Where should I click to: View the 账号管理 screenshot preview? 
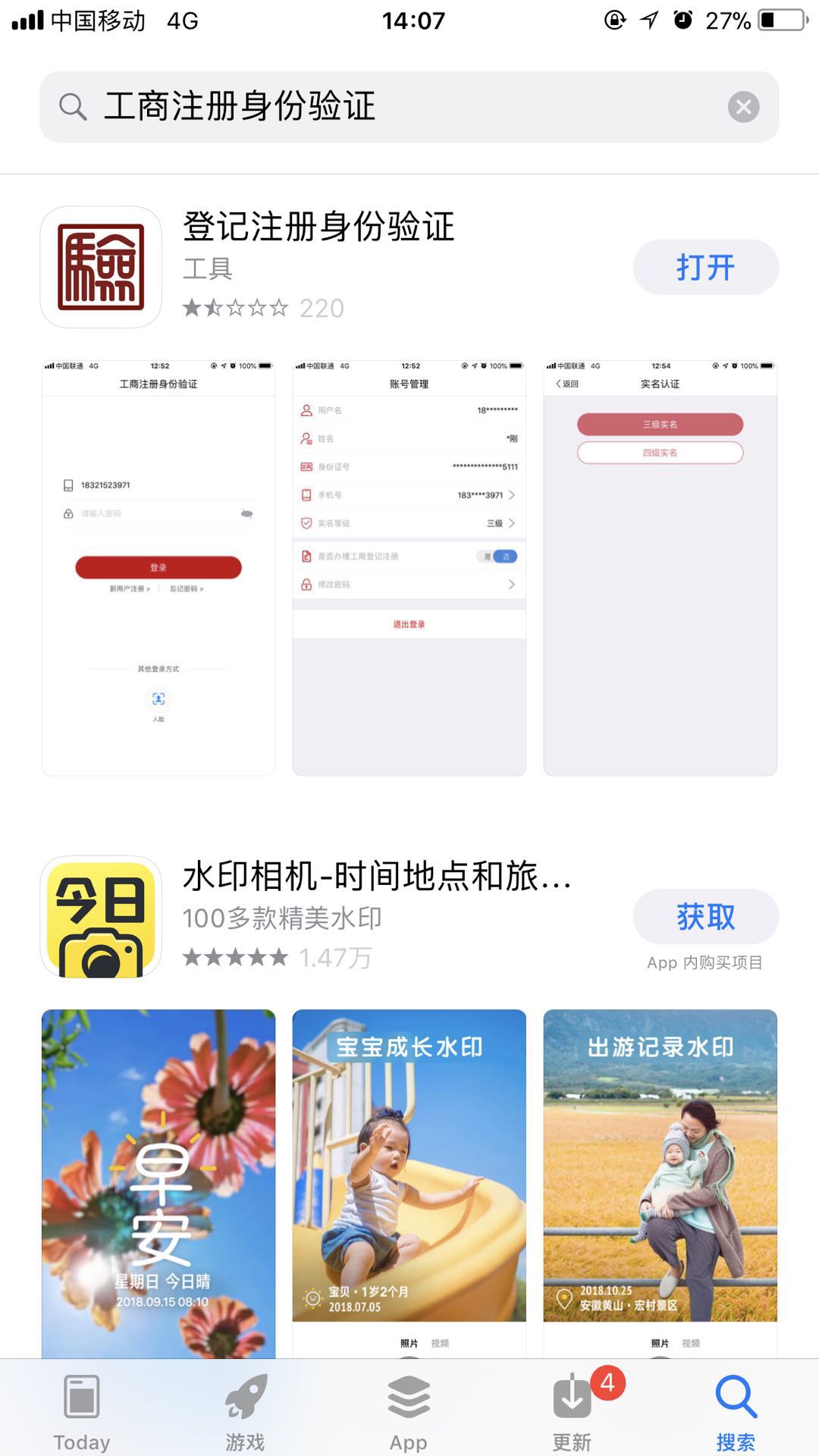click(409, 567)
